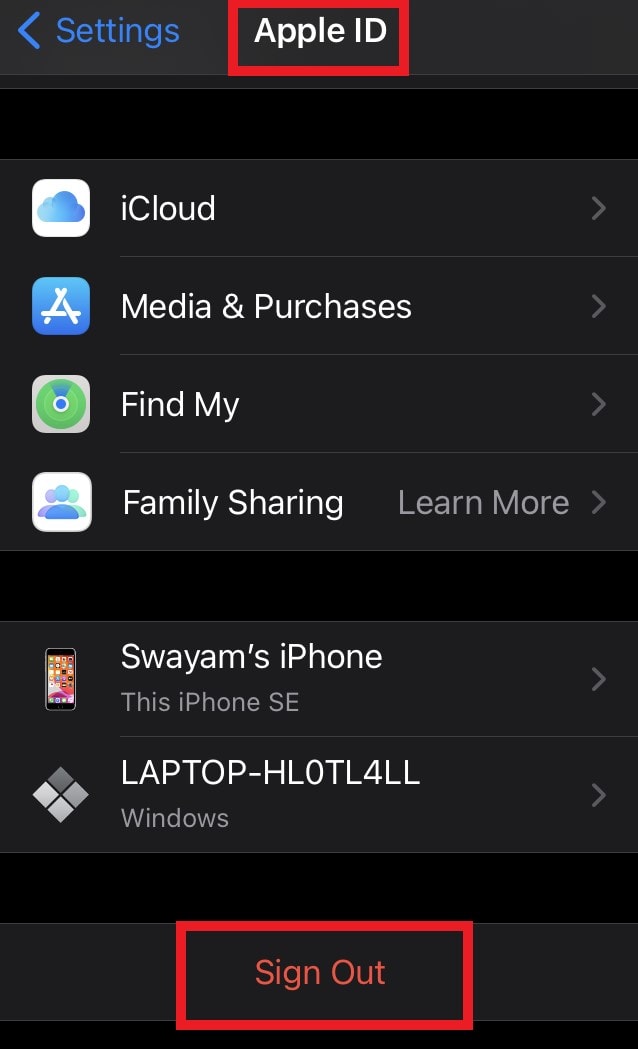Go back to Settings
638x1049 pixels.
point(99,31)
